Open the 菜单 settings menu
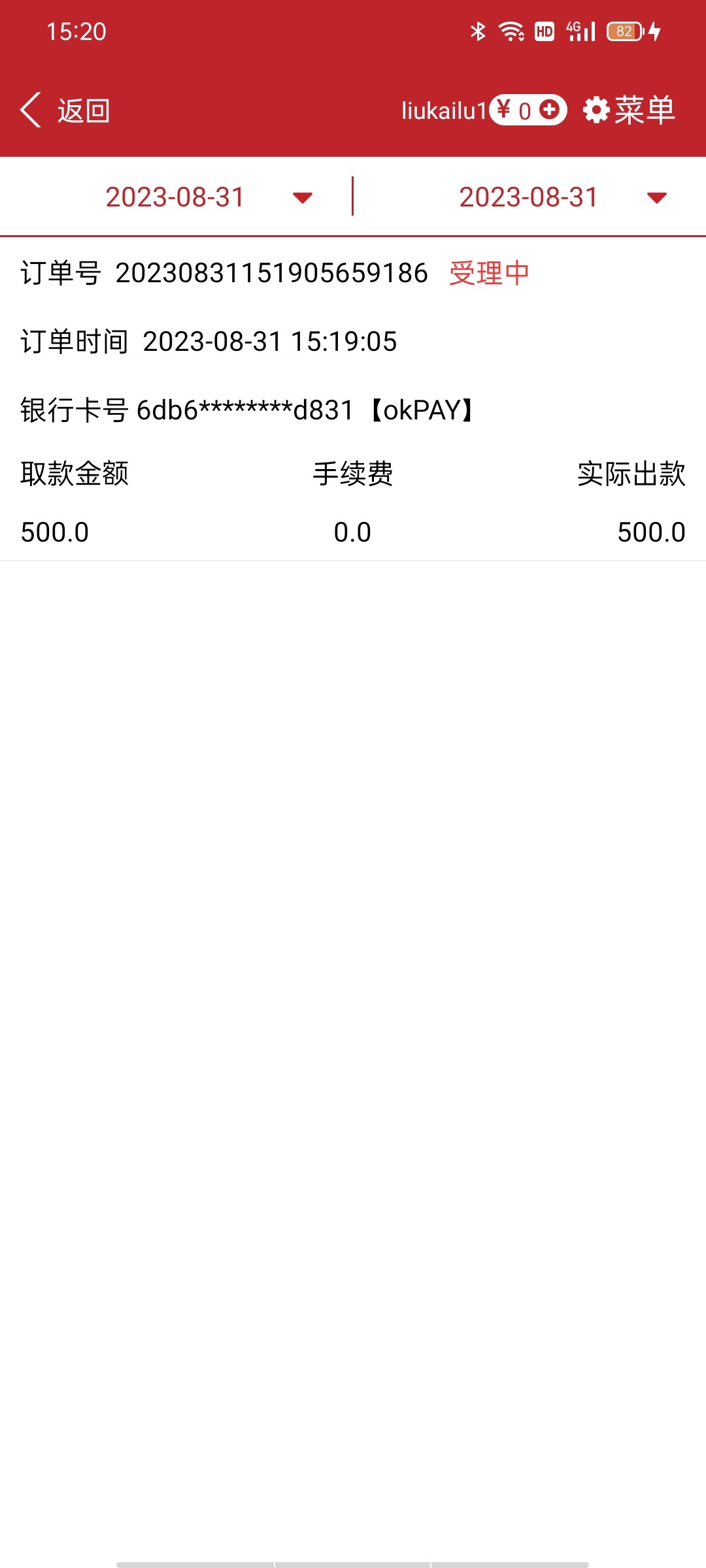Viewport: 706px width, 1568px height. [x=630, y=110]
